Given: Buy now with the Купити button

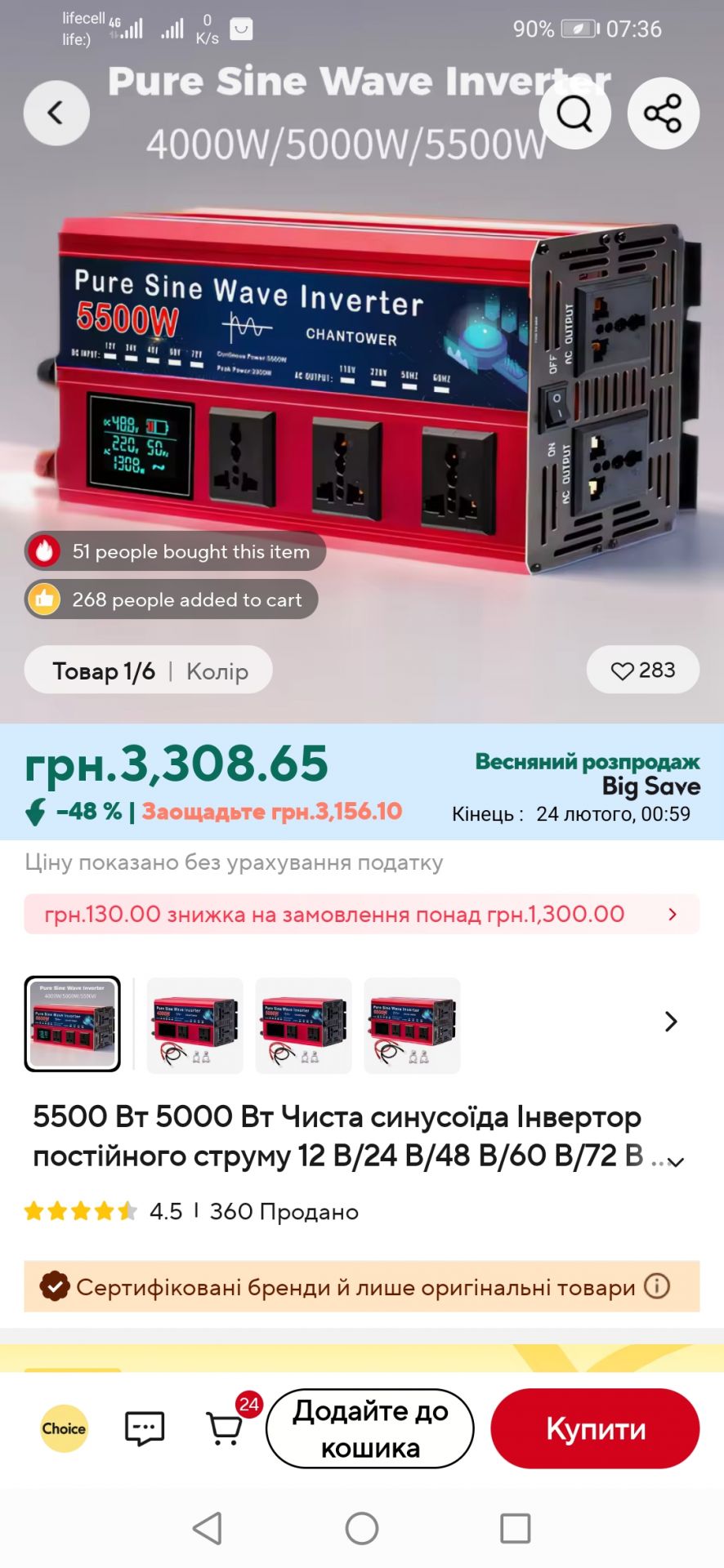Looking at the screenshot, I should pyautogui.click(x=595, y=1428).
